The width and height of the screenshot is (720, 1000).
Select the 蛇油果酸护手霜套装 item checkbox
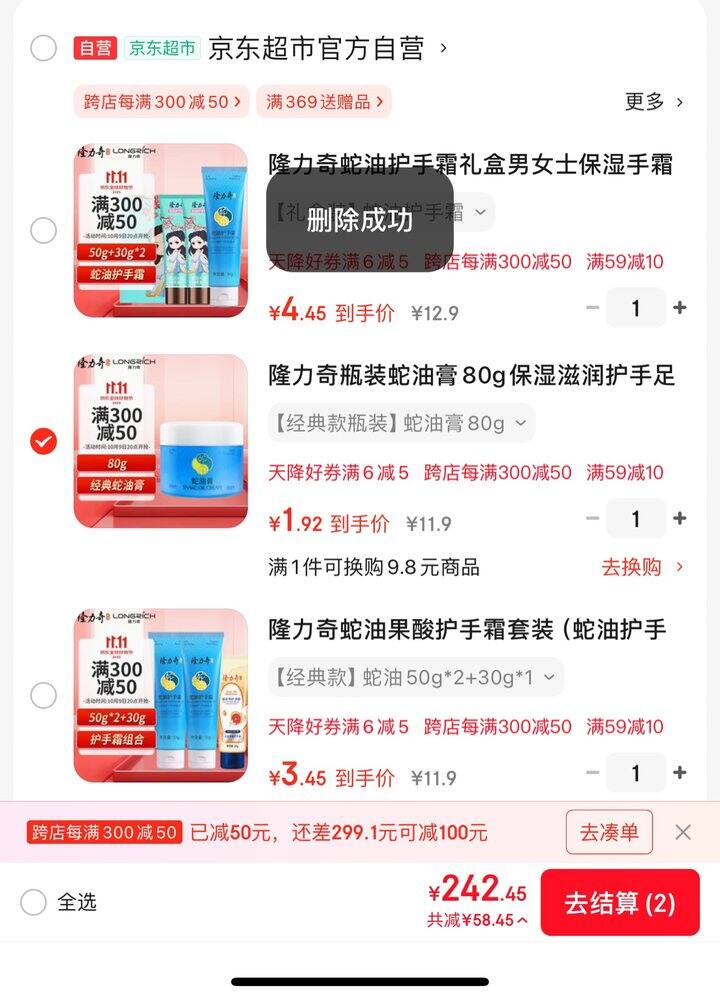click(x=43, y=695)
